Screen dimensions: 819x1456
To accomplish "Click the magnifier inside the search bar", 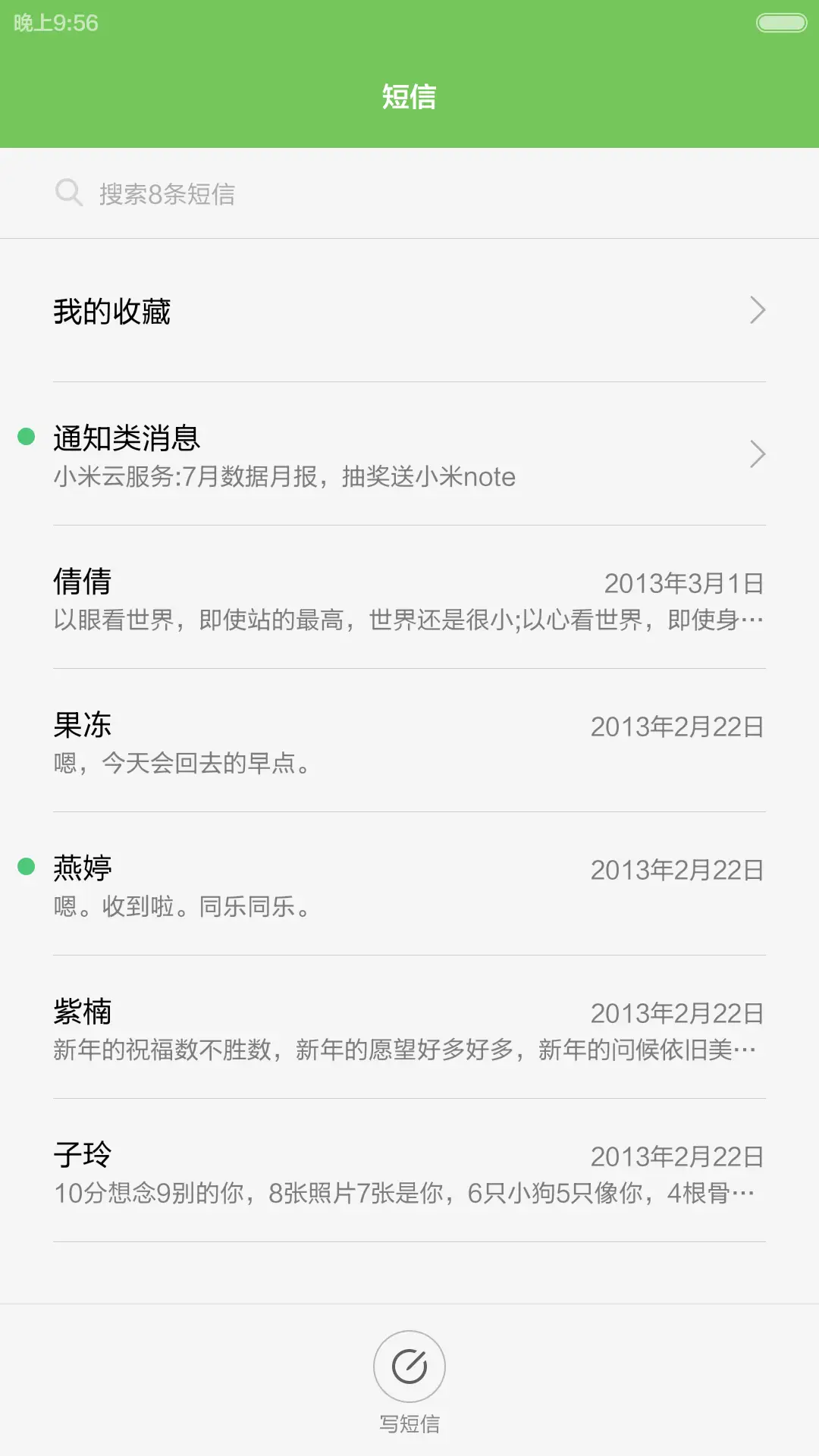I will click(69, 193).
